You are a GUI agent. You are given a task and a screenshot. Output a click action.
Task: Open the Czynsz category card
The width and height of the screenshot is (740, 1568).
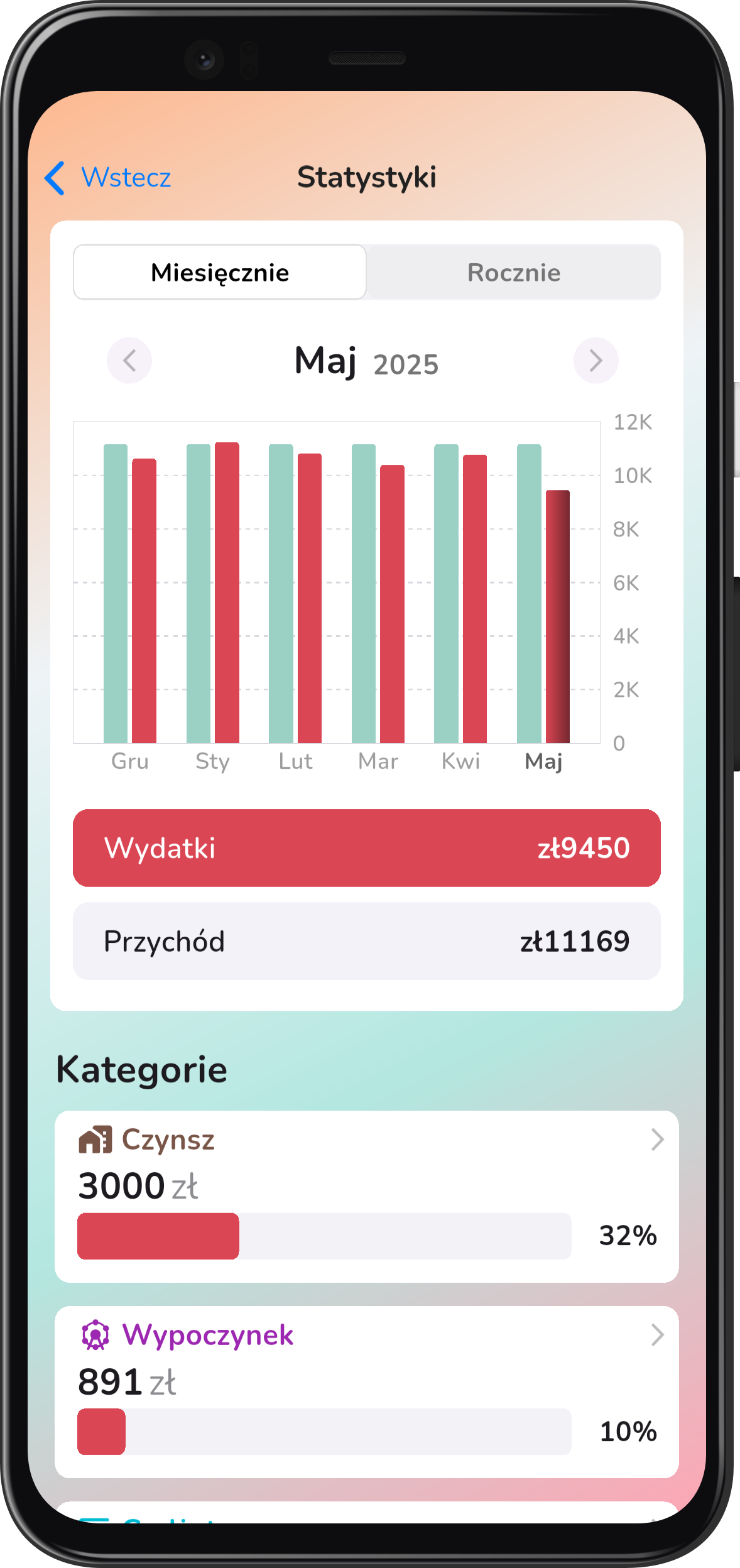coord(367,1197)
